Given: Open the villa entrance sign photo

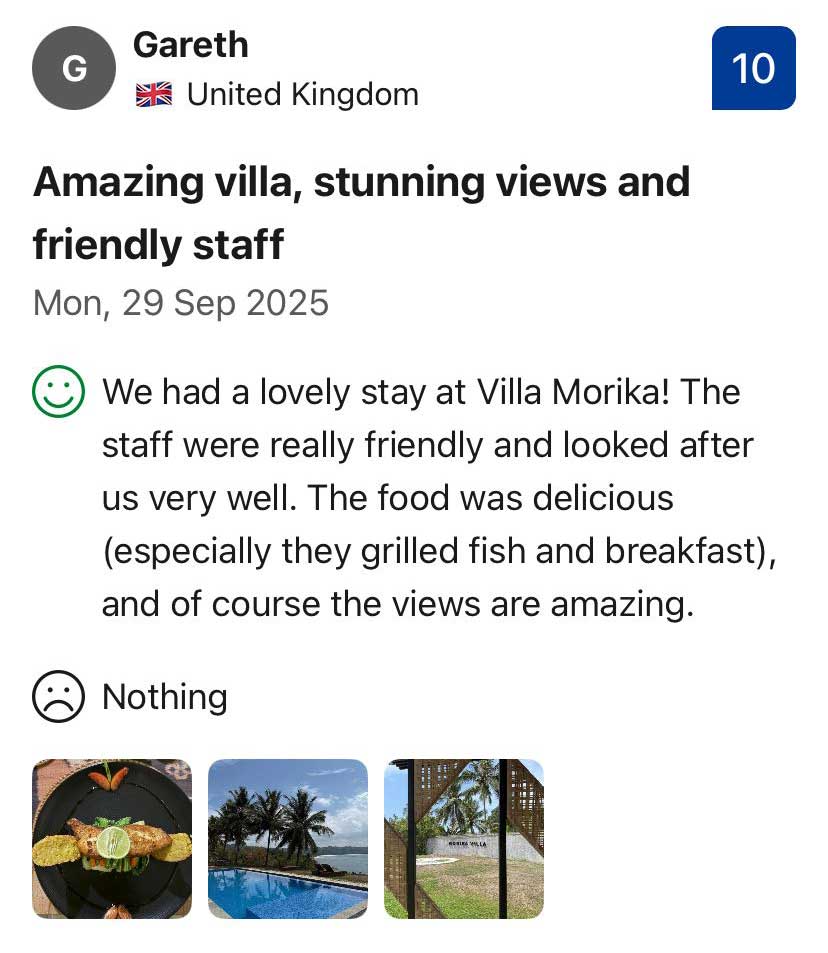Looking at the screenshot, I should click(464, 838).
